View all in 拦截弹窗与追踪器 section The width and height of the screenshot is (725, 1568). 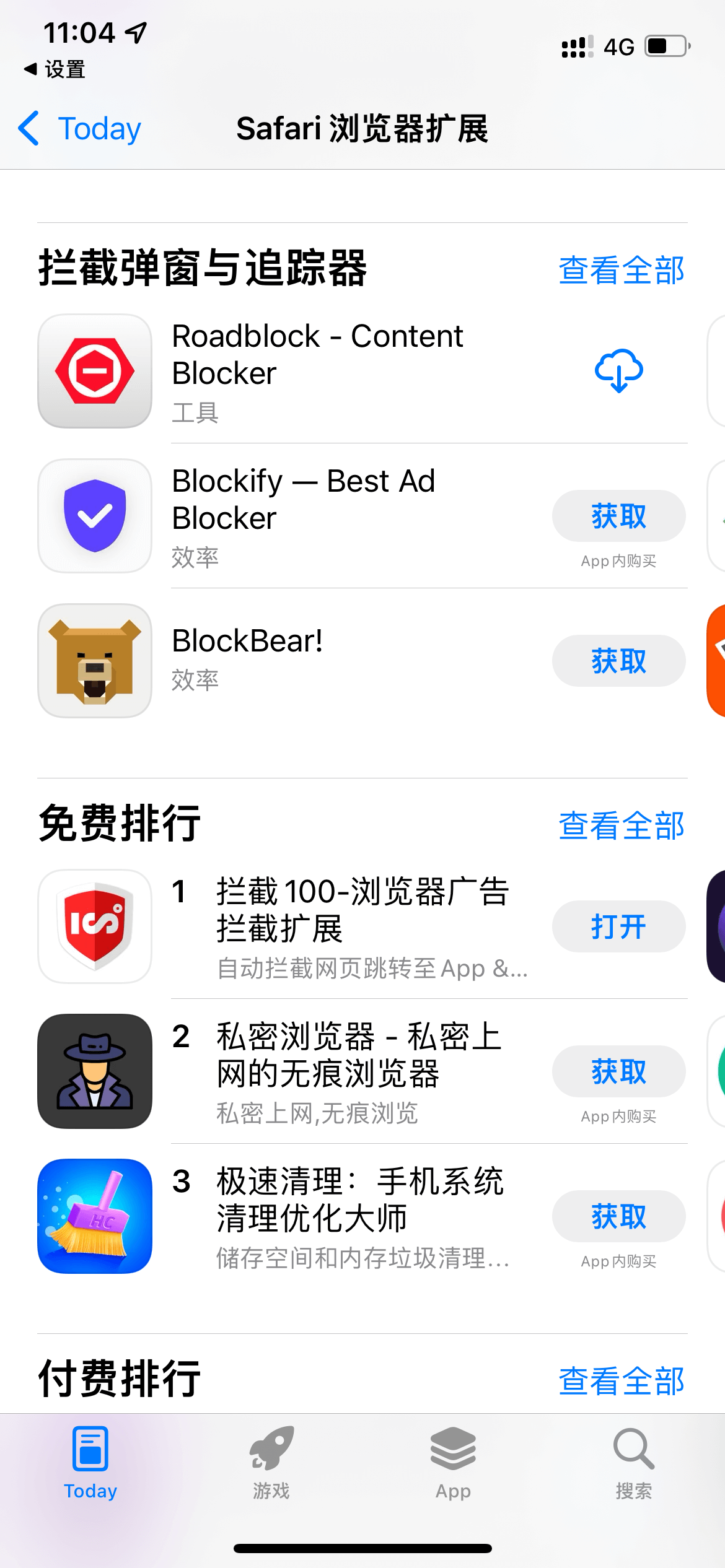[621, 270]
